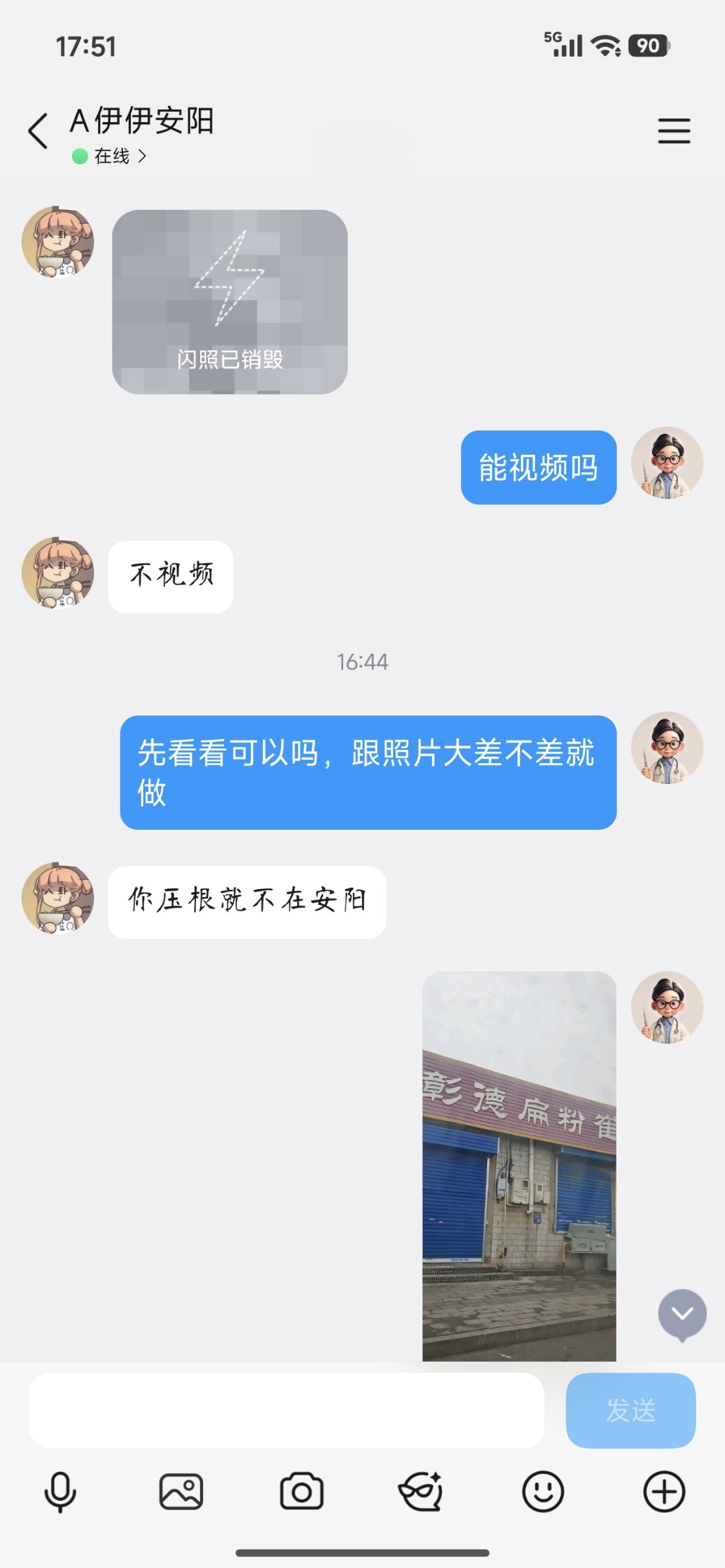Record a voice message with the microphone
725x1568 pixels.
(60, 1492)
